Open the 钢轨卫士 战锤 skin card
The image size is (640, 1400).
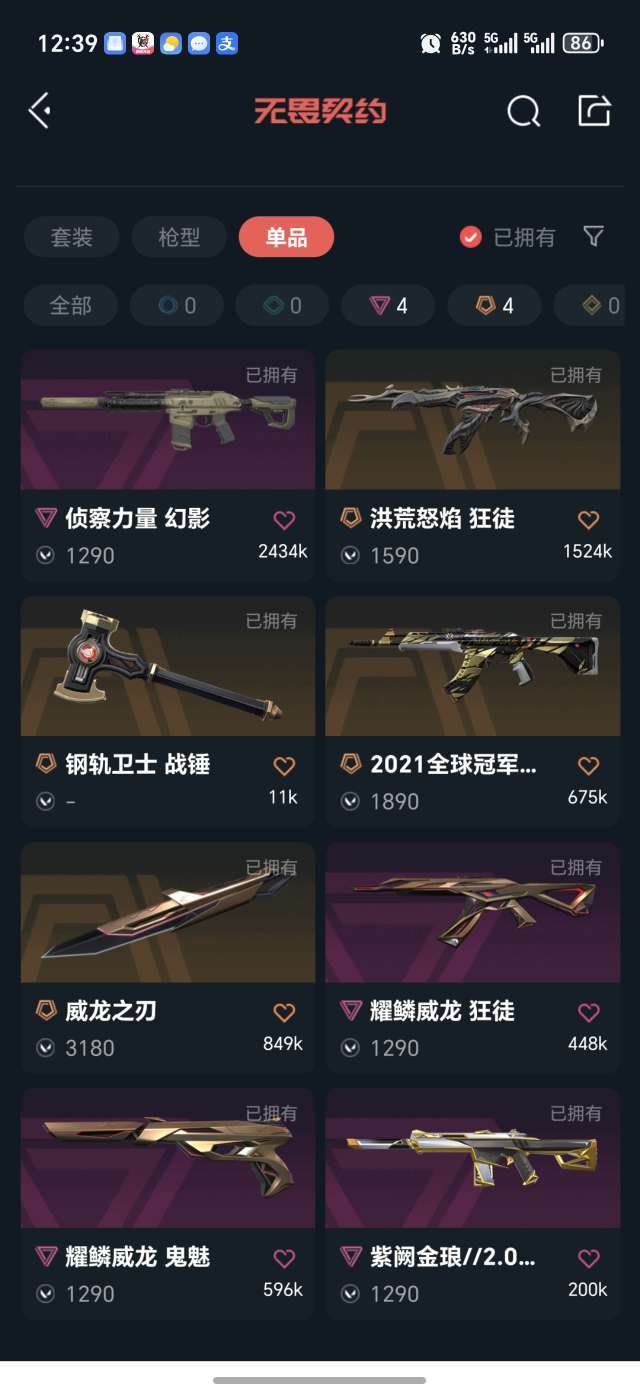click(167, 667)
